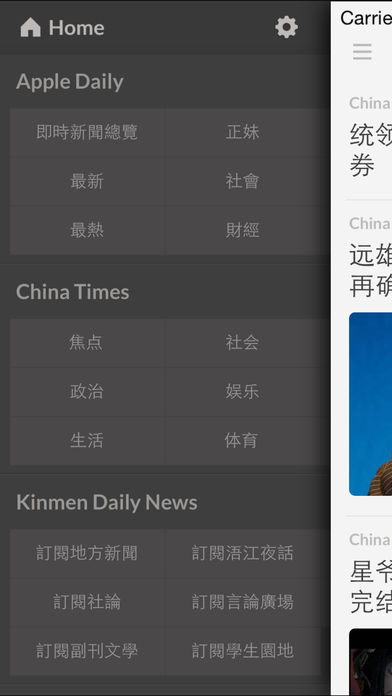The height and width of the screenshot is (696, 392).
Task: Open 訂閱浯江夜話
Action: coord(242,553)
